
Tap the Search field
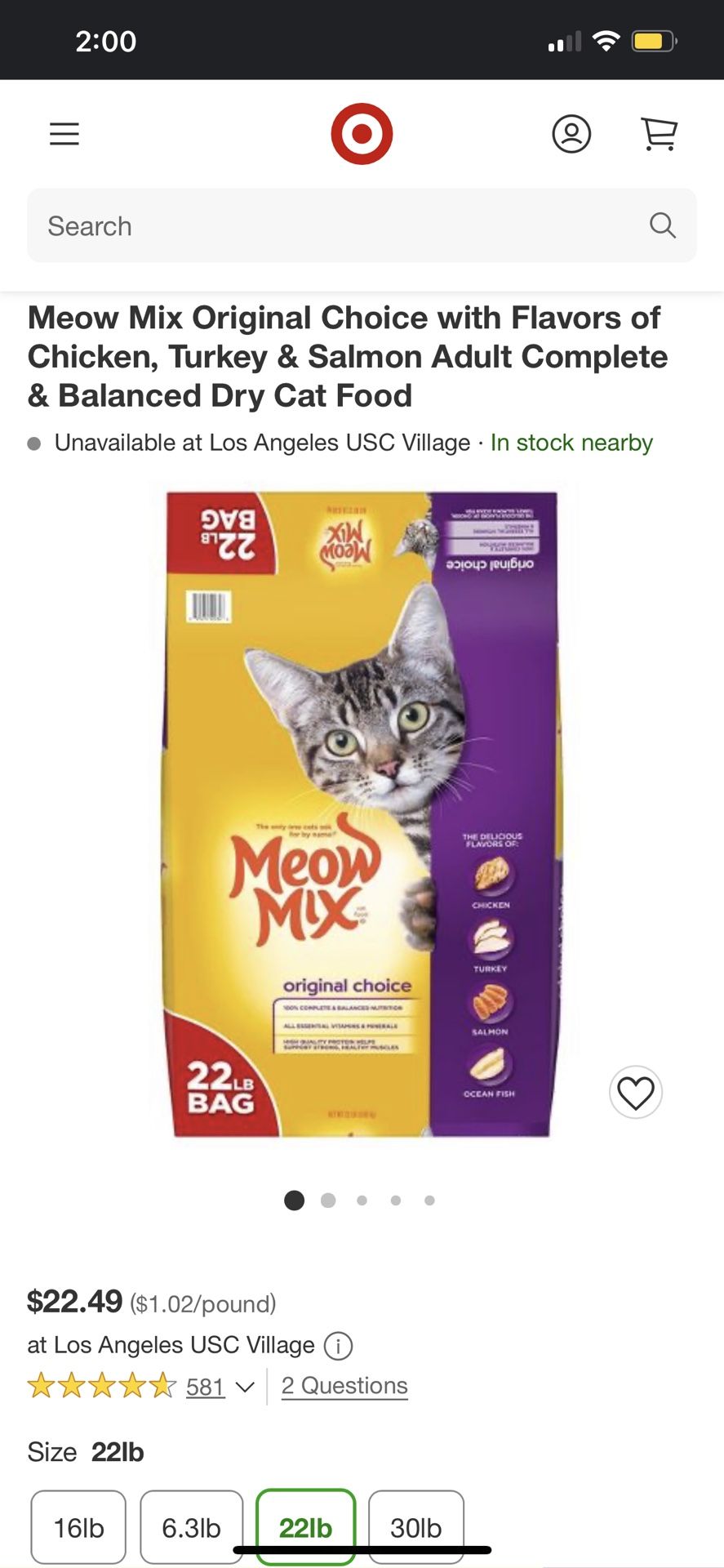362,225
